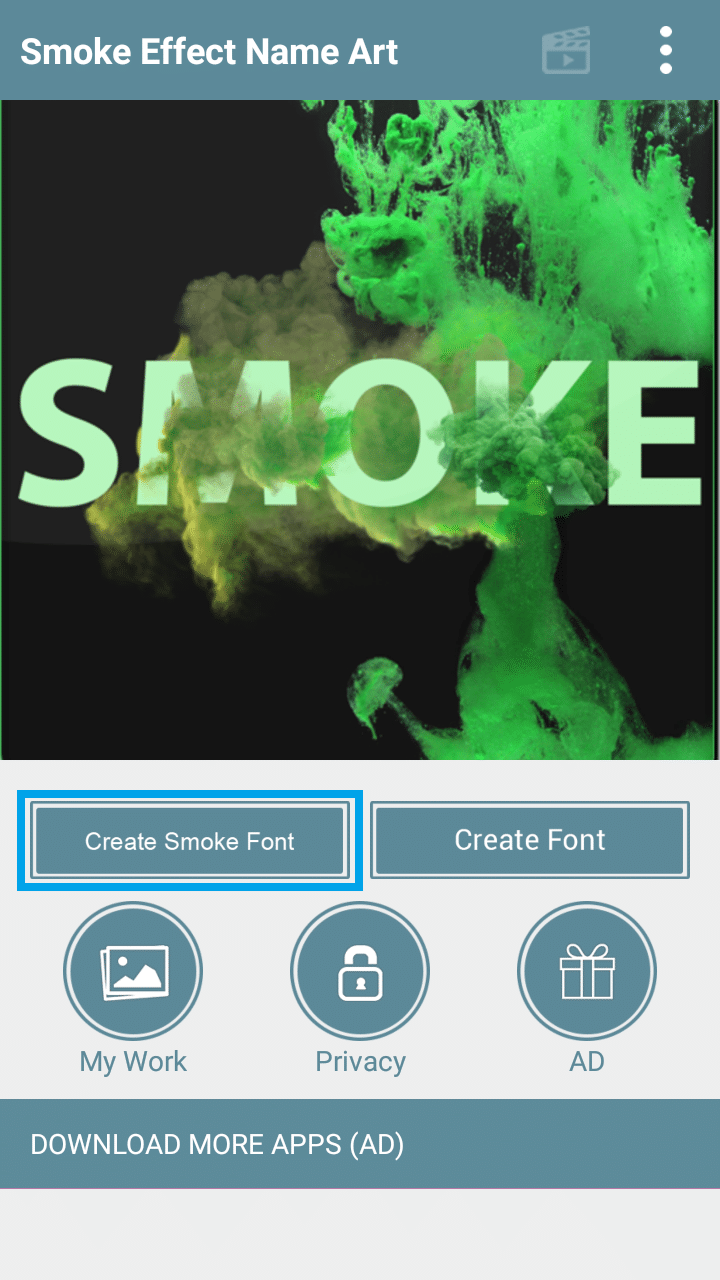The height and width of the screenshot is (1280, 720).
Task: Open My Work gallery
Action: (133, 971)
